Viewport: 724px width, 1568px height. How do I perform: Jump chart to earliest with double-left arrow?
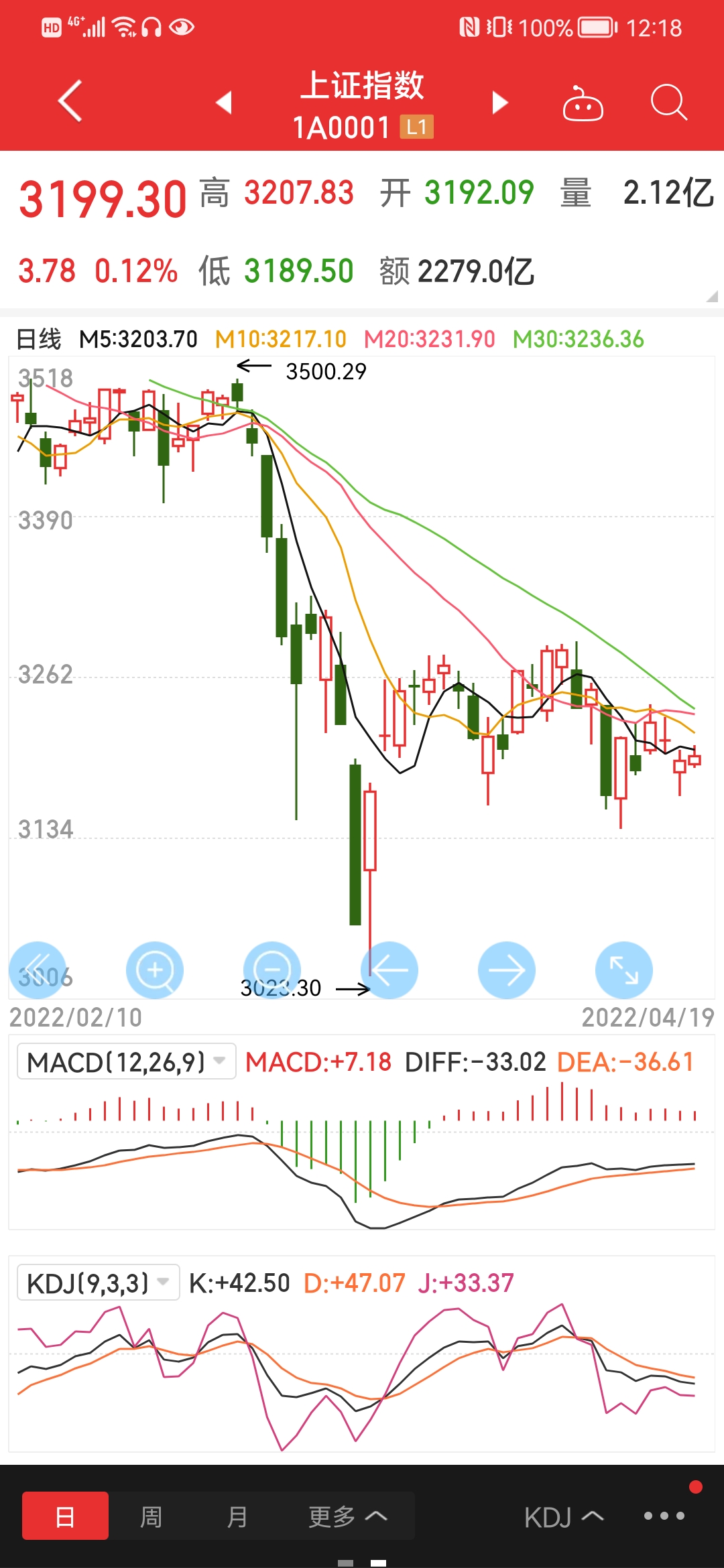tap(38, 970)
